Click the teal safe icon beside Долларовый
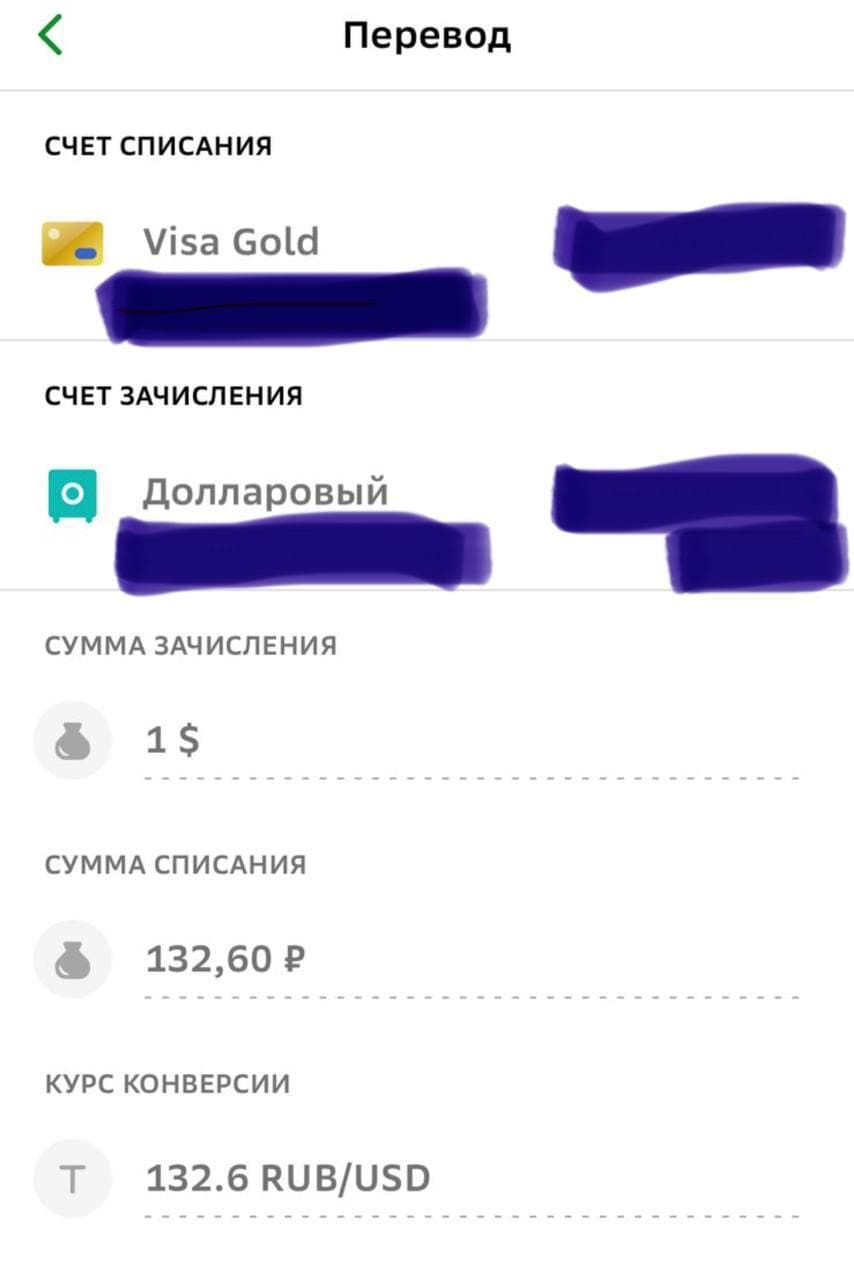This screenshot has width=854, height=1280. pyautogui.click(x=70, y=490)
